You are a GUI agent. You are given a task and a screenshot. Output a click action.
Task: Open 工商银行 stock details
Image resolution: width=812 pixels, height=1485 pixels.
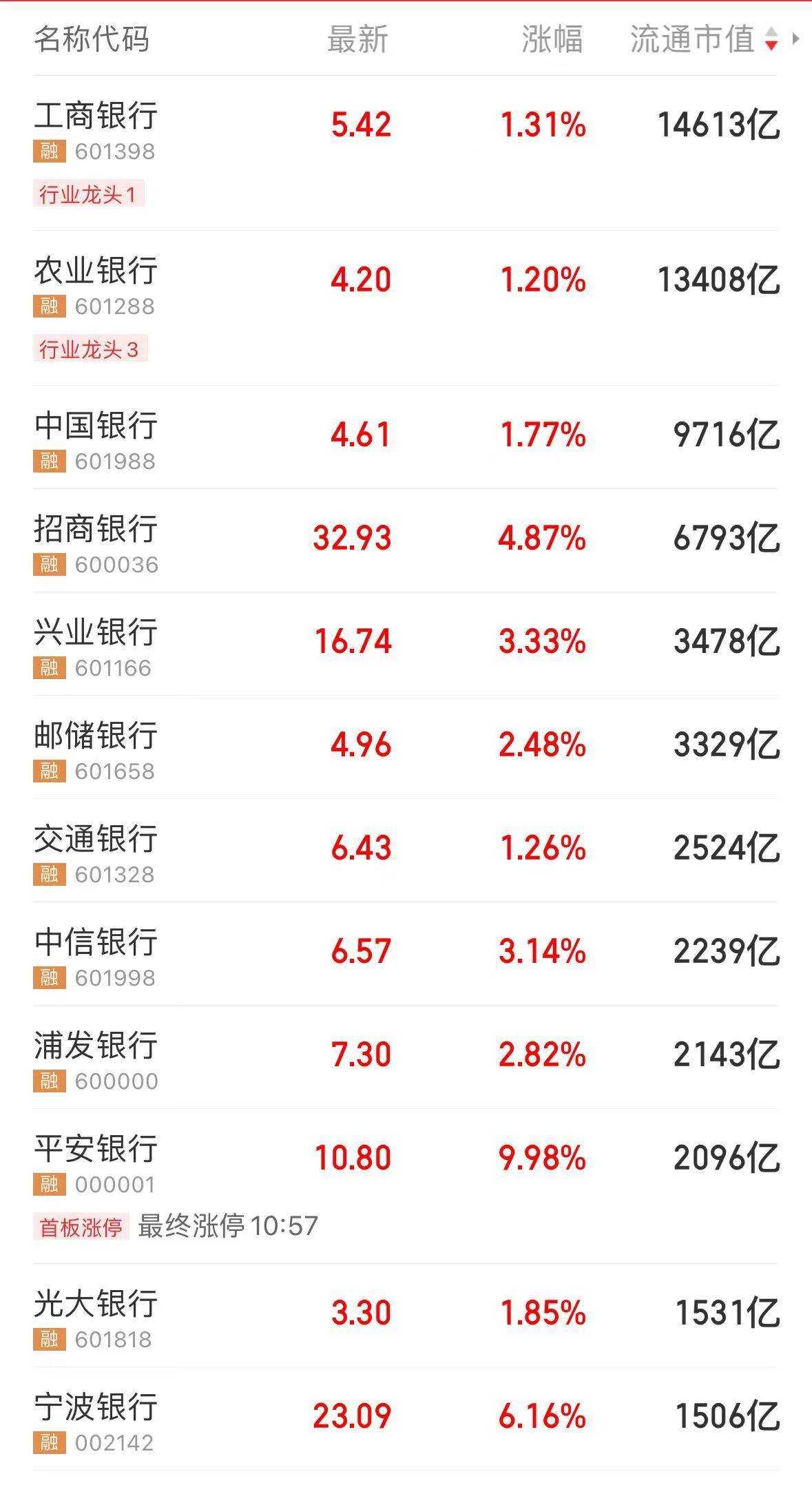point(406,153)
